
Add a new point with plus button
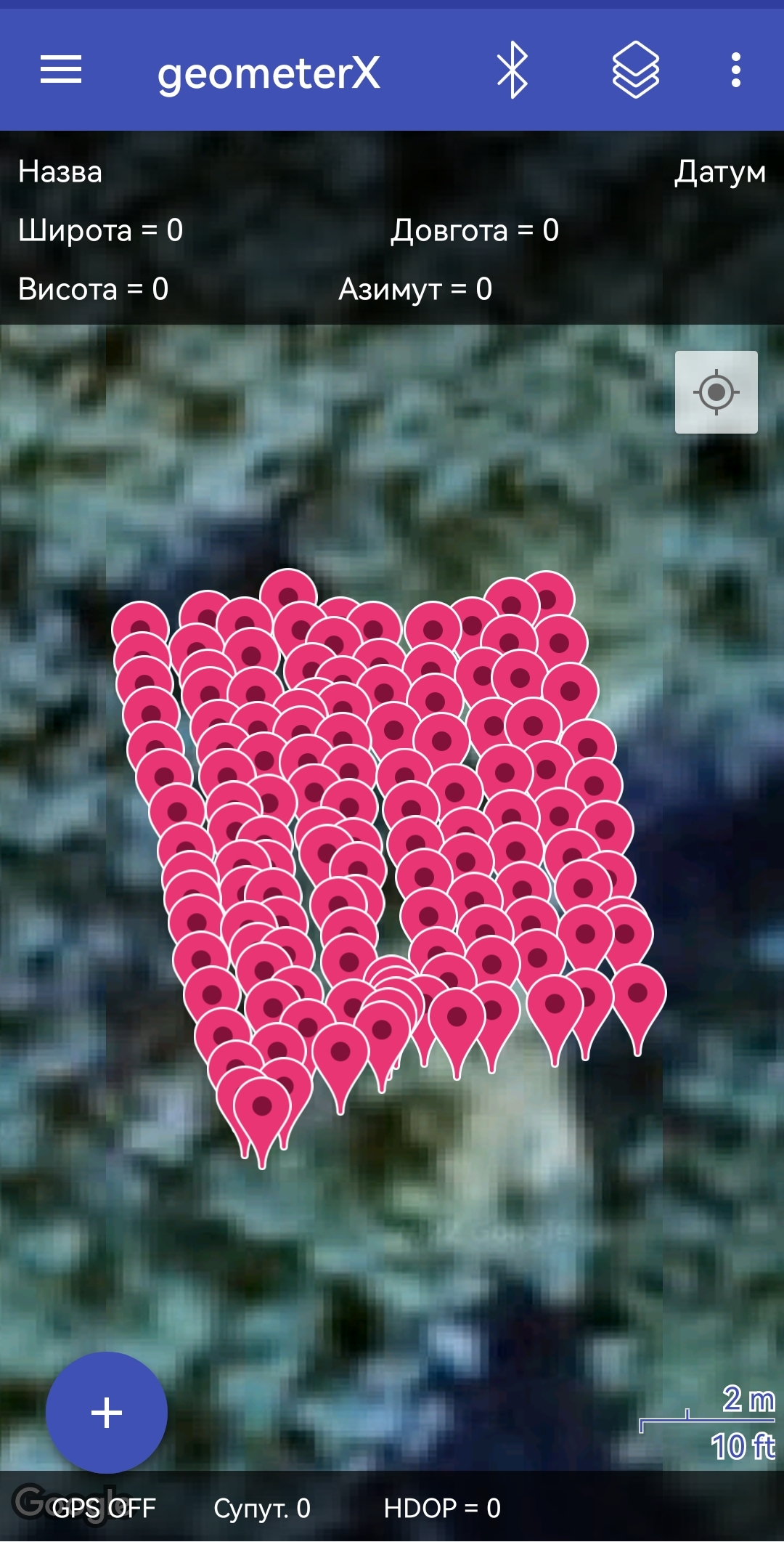click(107, 1412)
